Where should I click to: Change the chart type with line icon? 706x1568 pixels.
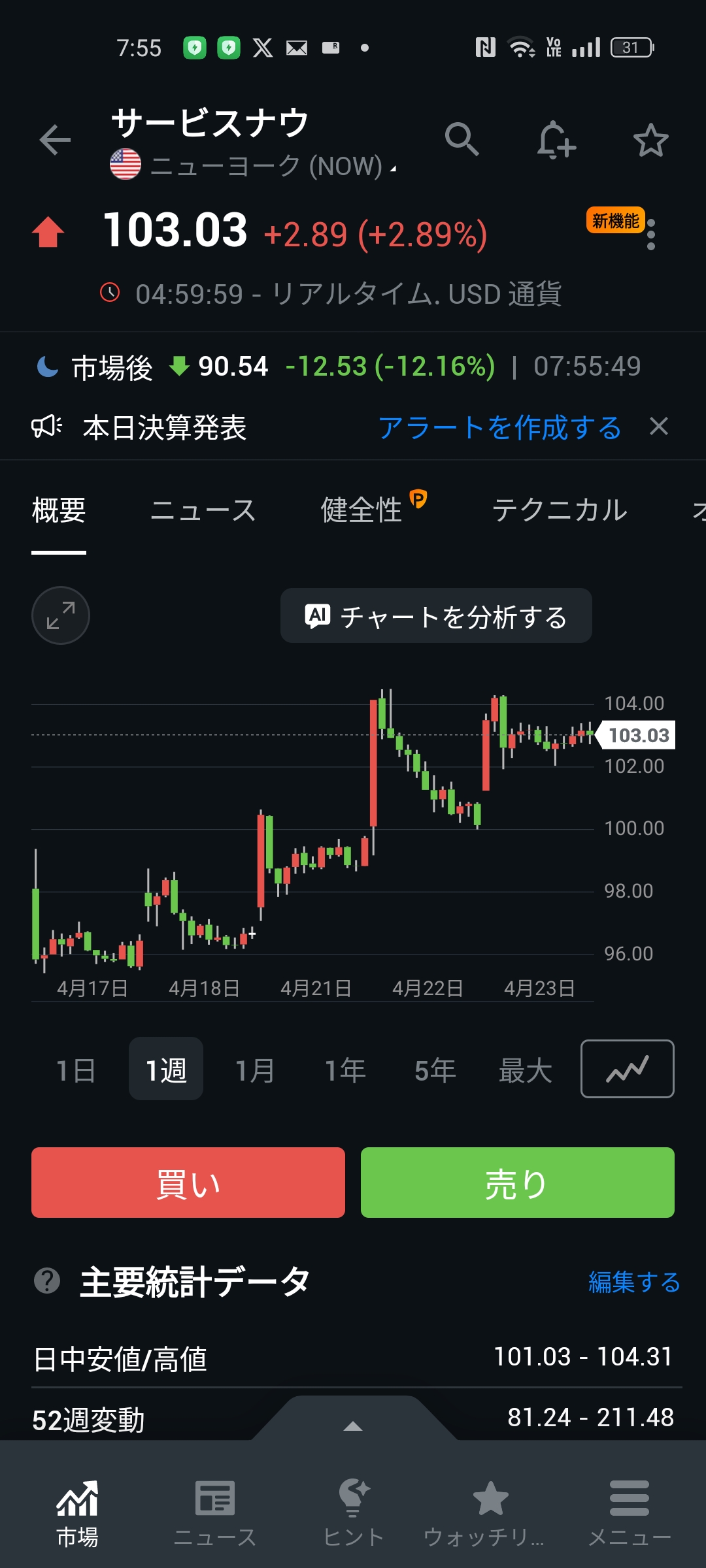pos(627,1069)
